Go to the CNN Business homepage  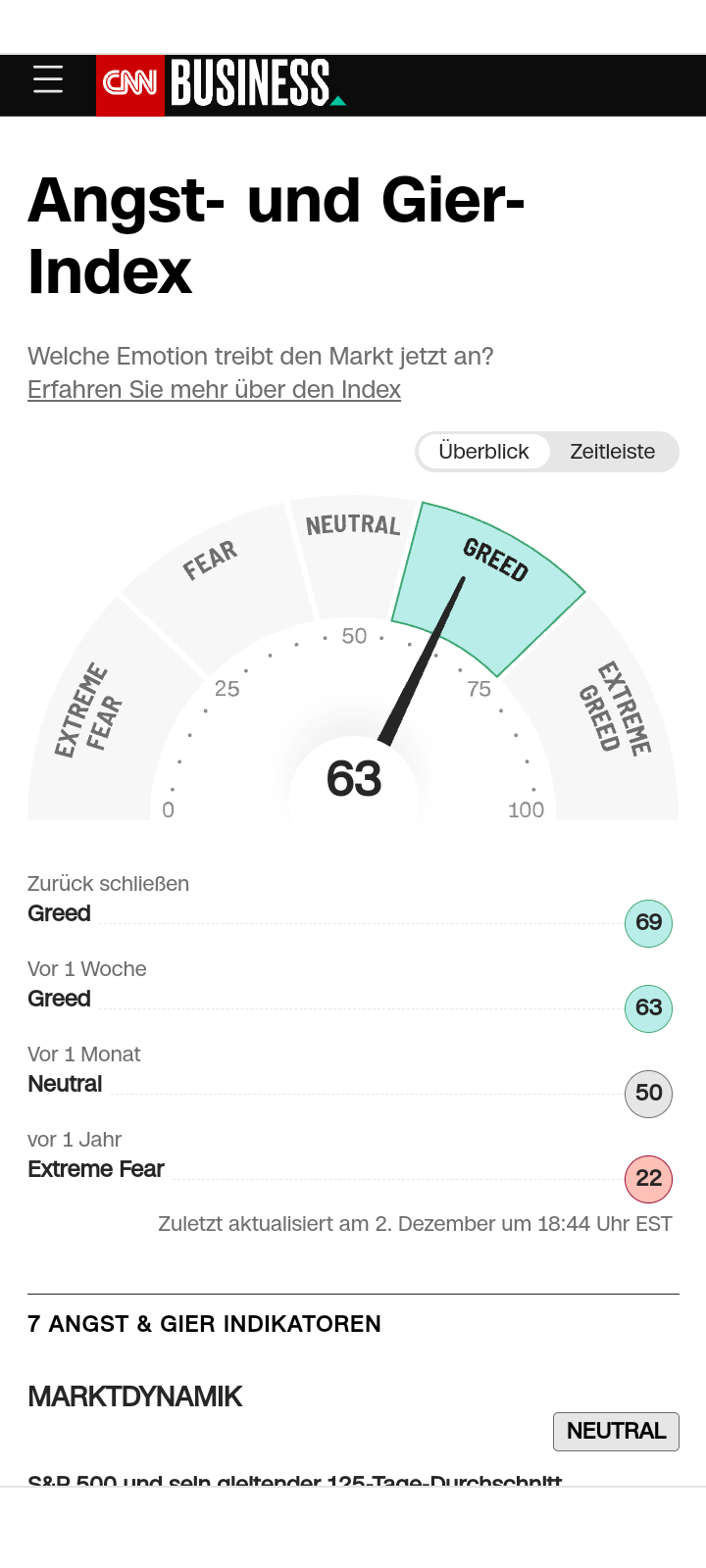pos(221,85)
